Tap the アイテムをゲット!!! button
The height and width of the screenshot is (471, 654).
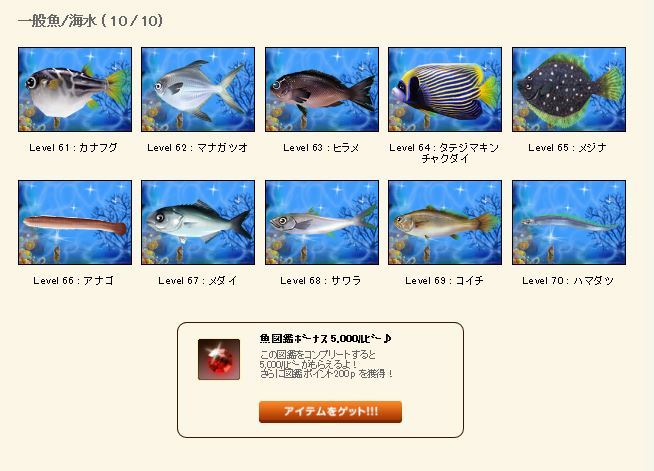pyautogui.click(x=330, y=412)
